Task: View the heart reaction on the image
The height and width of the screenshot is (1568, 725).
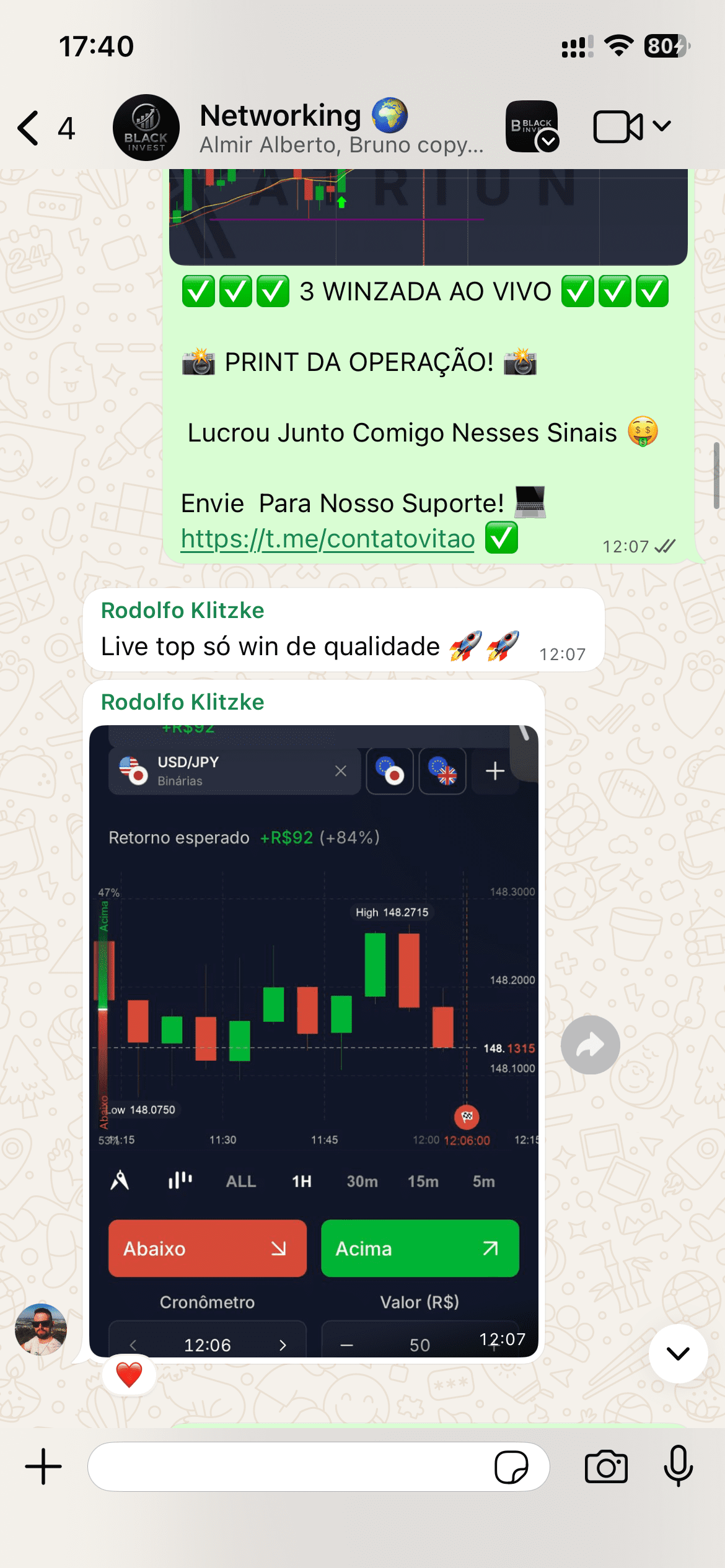Action: pos(129,1375)
